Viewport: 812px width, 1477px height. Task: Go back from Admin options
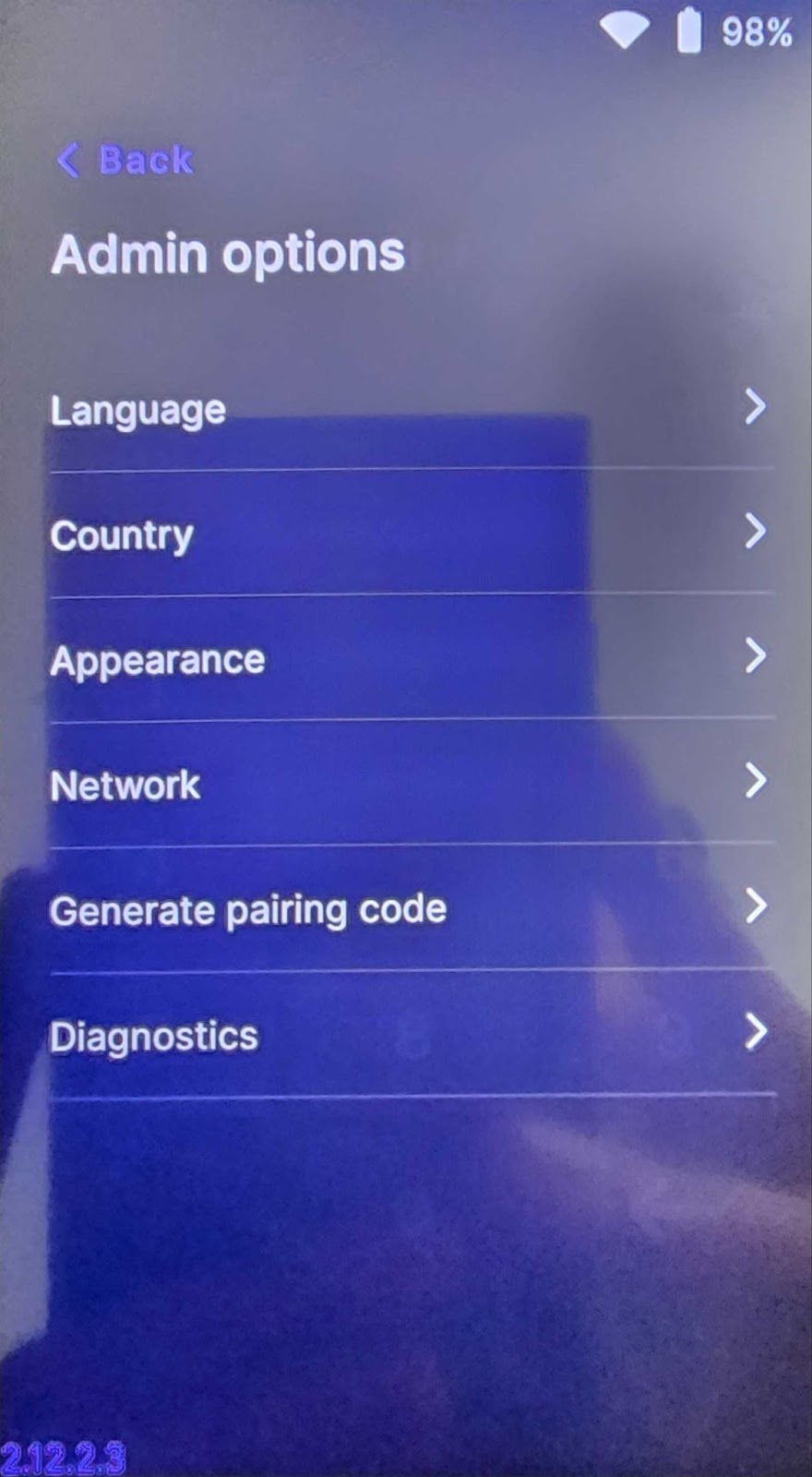pos(125,160)
